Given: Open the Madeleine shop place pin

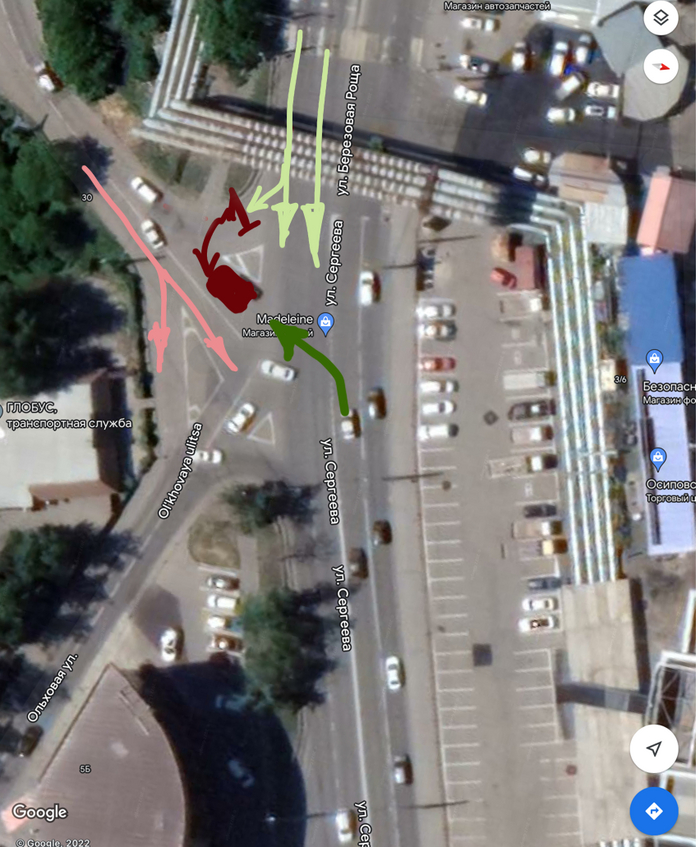Looking at the screenshot, I should point(326,320).
